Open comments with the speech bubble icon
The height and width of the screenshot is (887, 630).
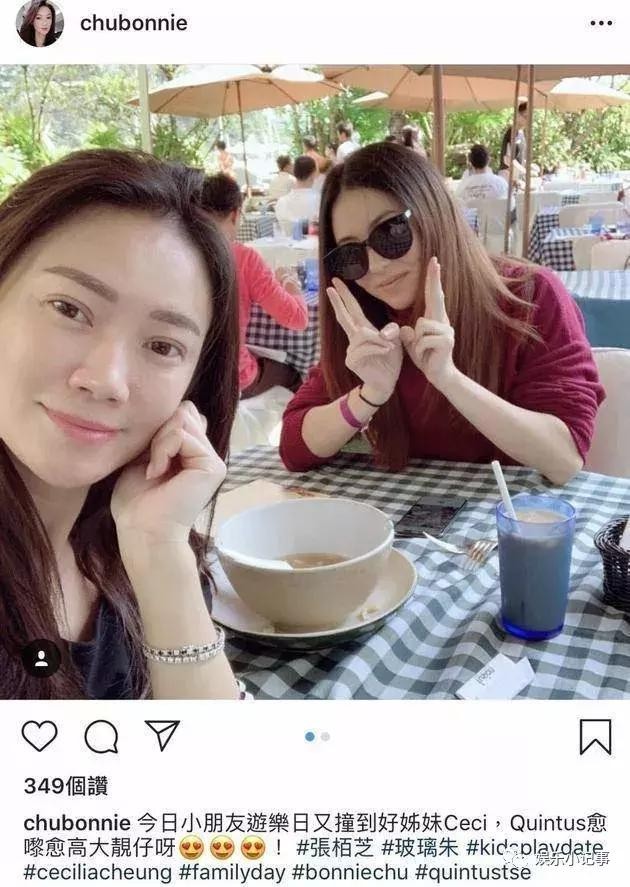(101, 736)
